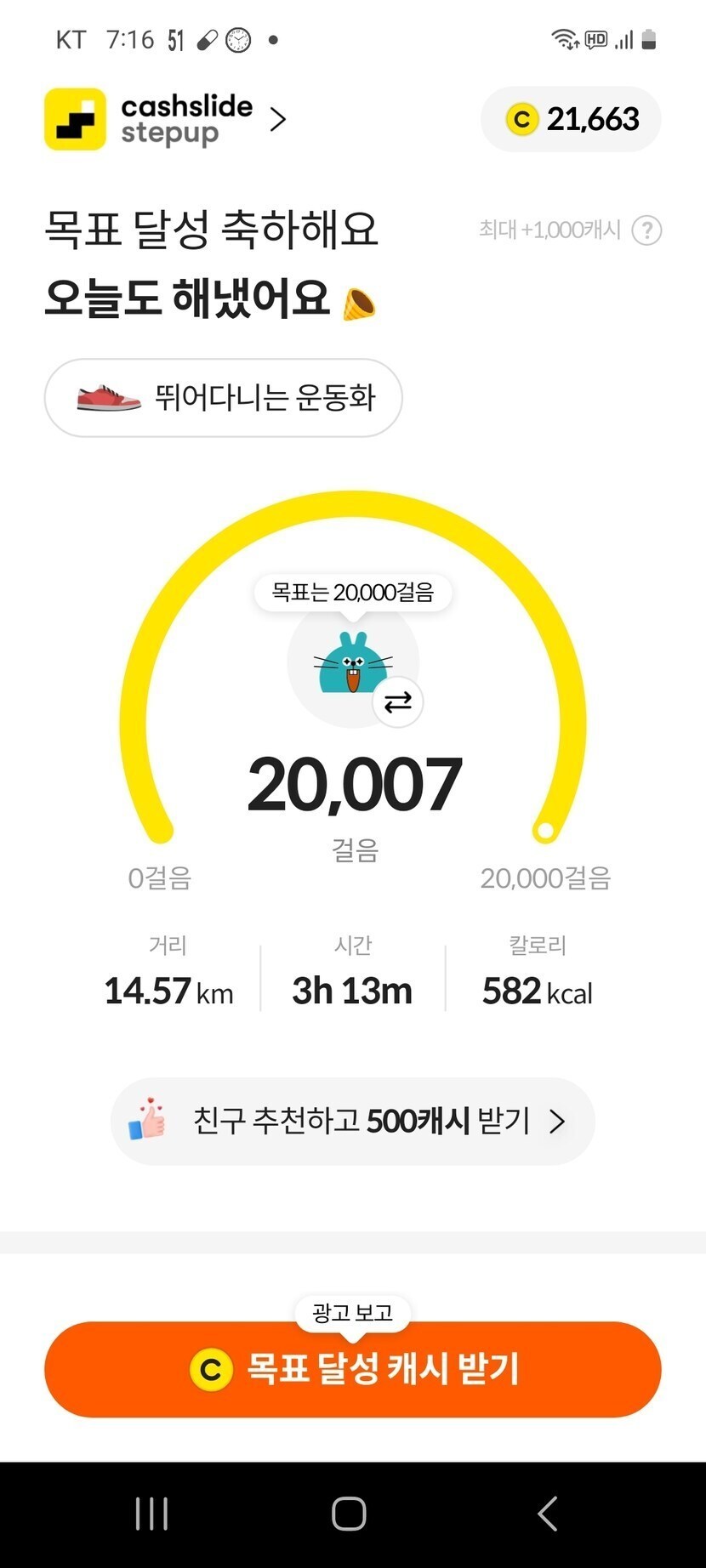Open 친구 추천하고 500캐시 받기 banner
Viewport: 706px width, 1568px height.
[352, 1121]
